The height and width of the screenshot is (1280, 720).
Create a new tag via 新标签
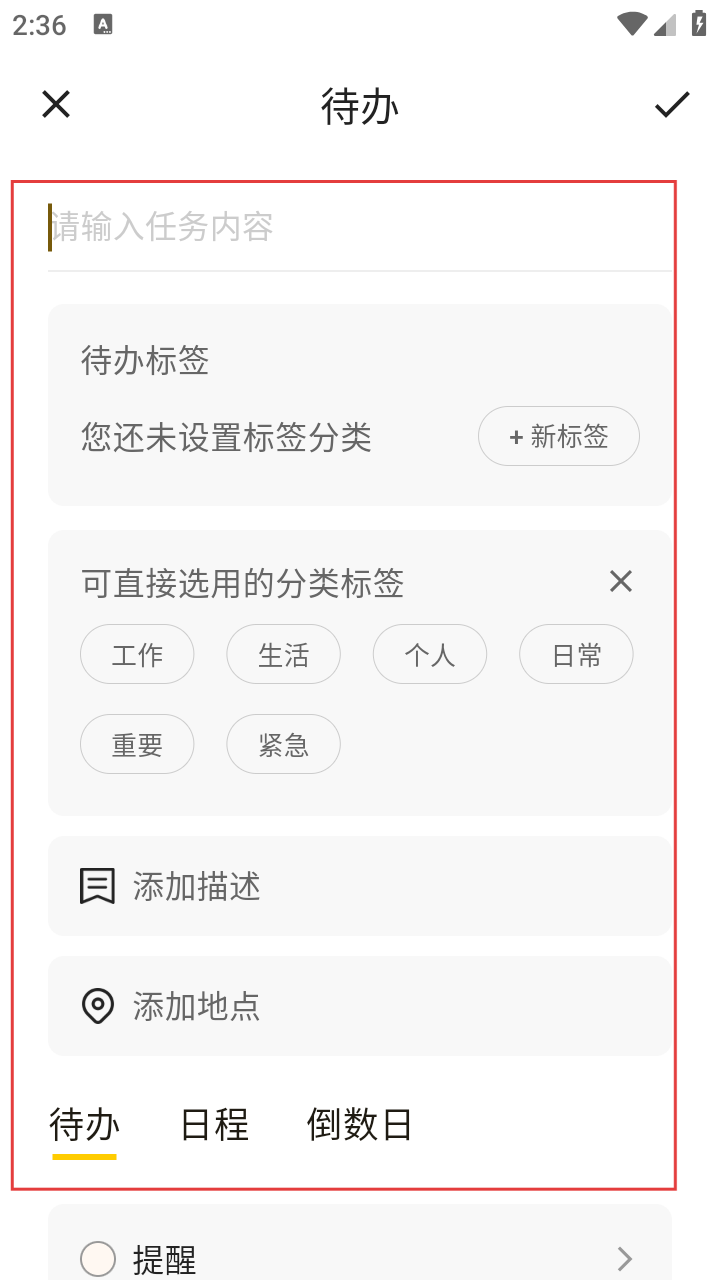click(x=558, y=436)
